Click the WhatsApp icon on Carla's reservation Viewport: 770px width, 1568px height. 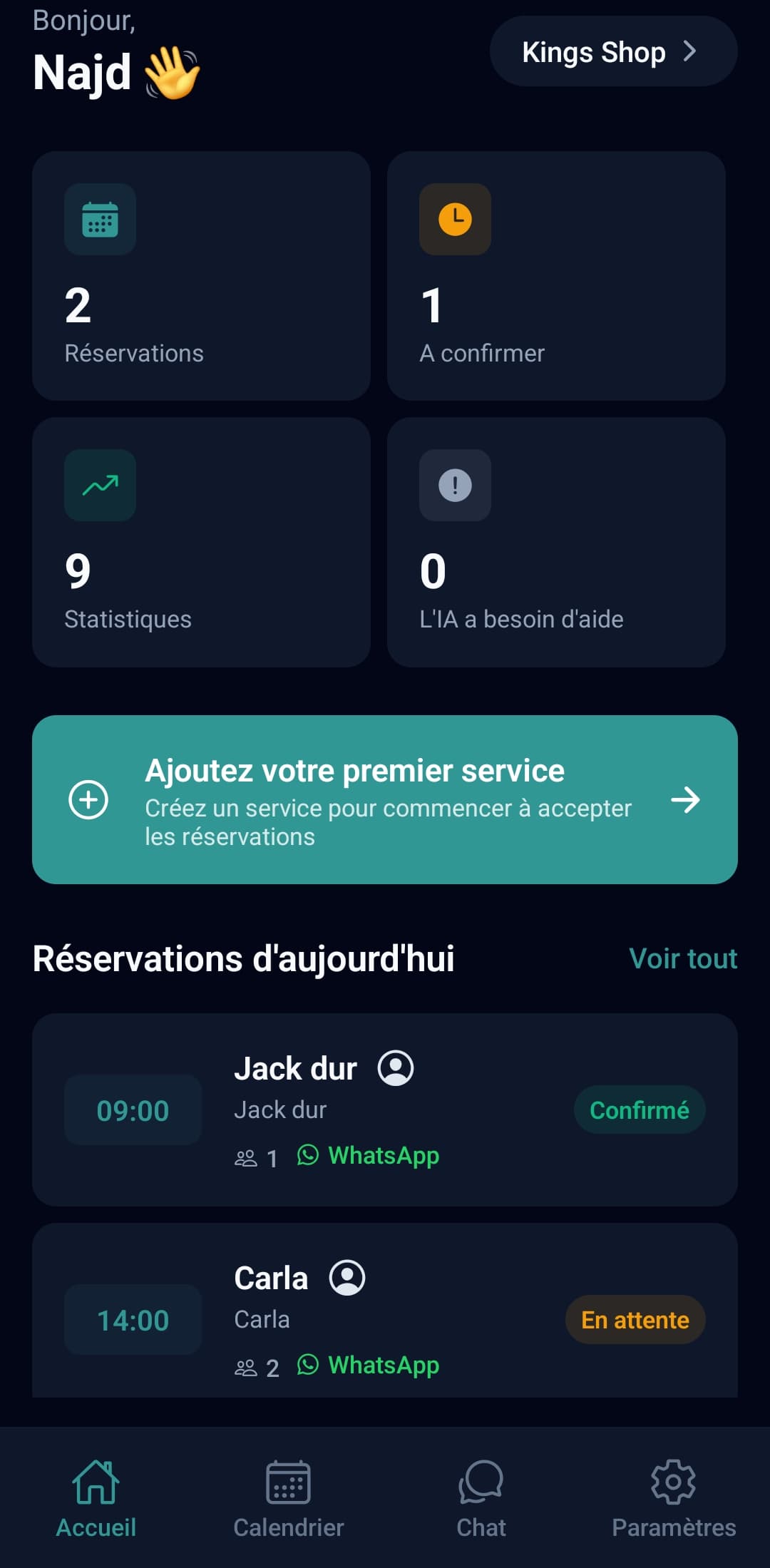coord(309,1365)
